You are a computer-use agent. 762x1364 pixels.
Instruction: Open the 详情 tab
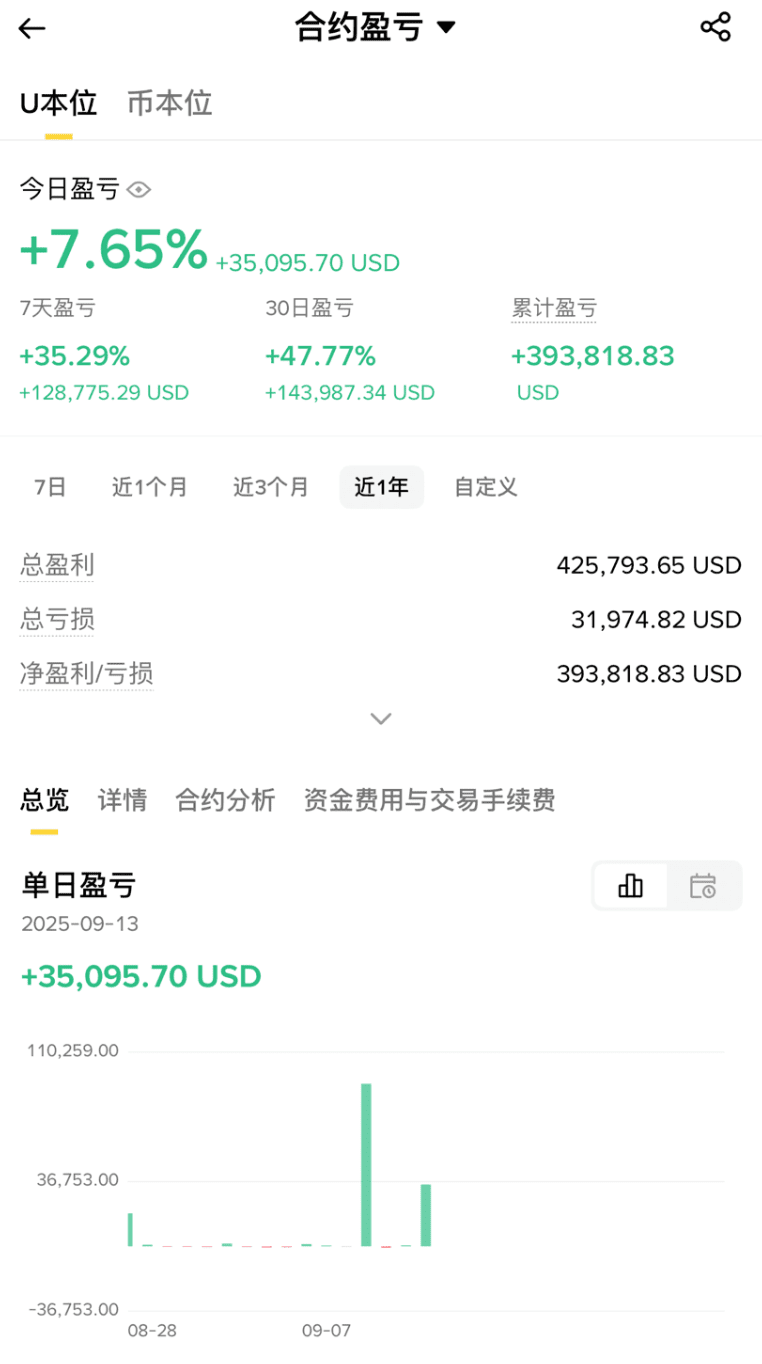[122, 800]
